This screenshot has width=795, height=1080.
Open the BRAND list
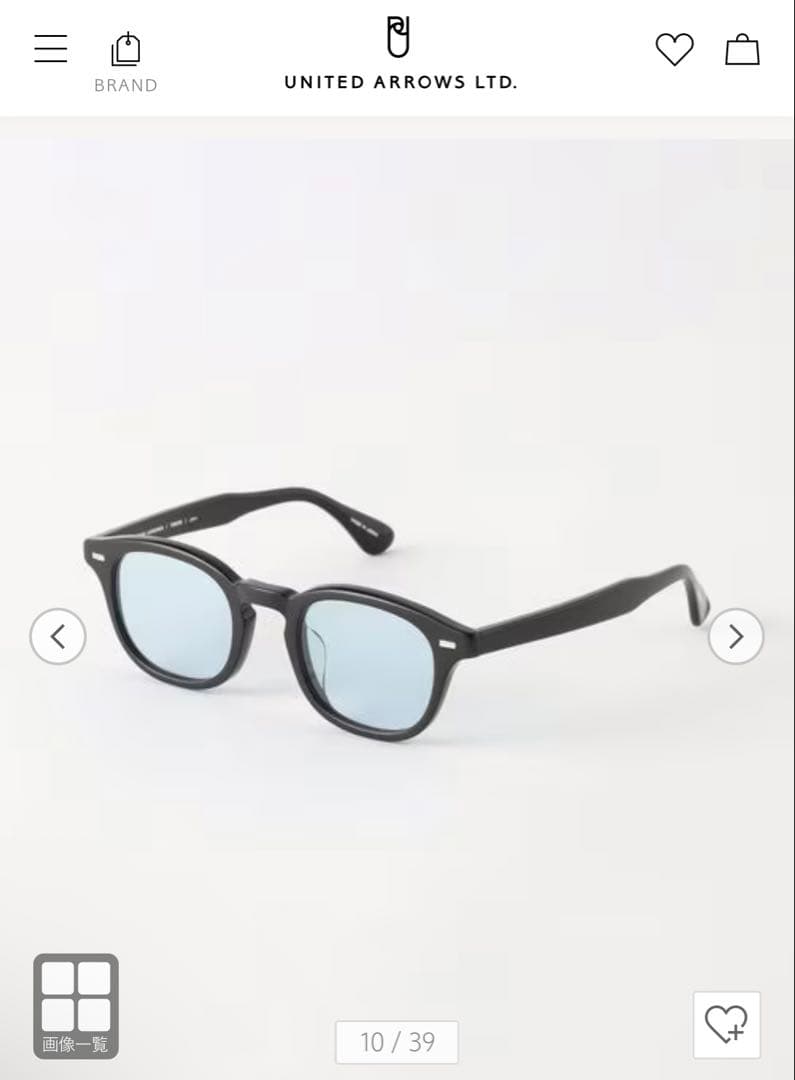point(126,62)
